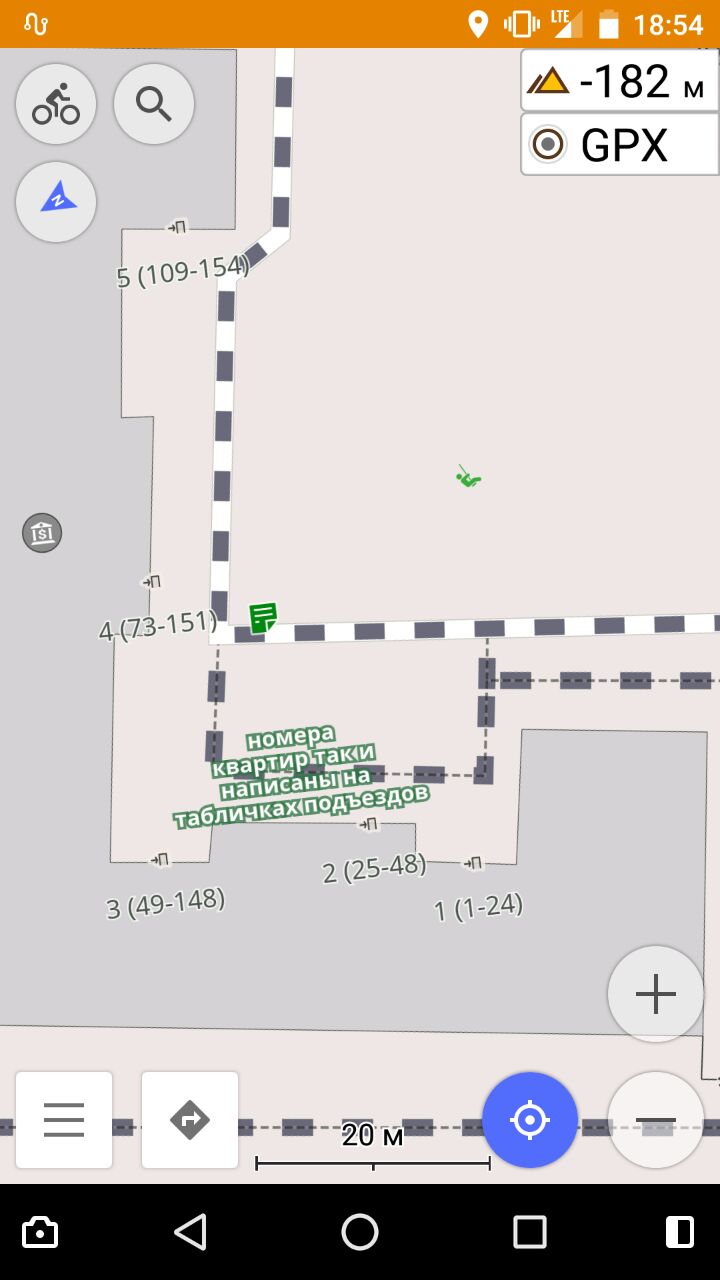
Task: Open the altitude widget
Action: pos(620,80)
